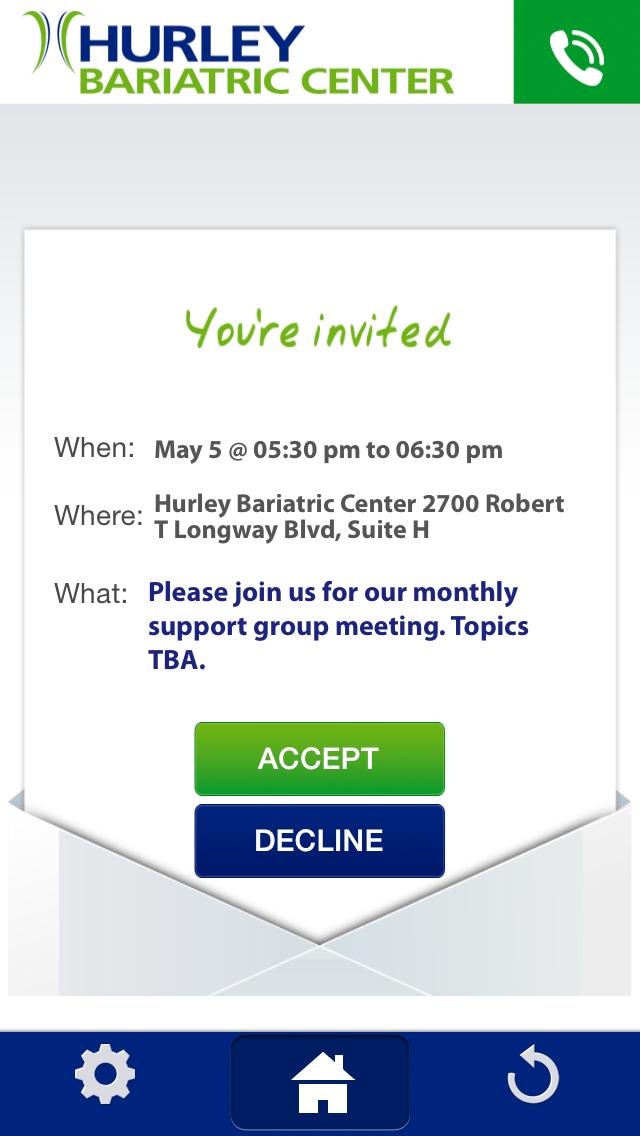Screen dimensions: 640x1136
Task: Open the settings gear
Action: [105, 1077]
